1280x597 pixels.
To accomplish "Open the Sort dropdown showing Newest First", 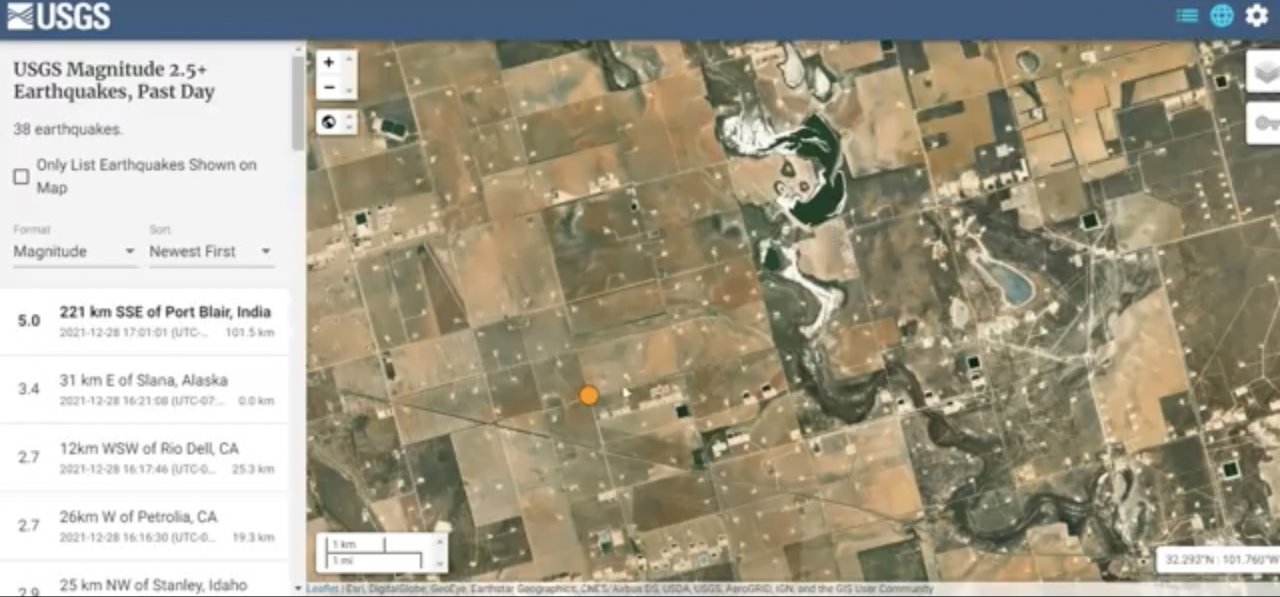I will 211,251.
